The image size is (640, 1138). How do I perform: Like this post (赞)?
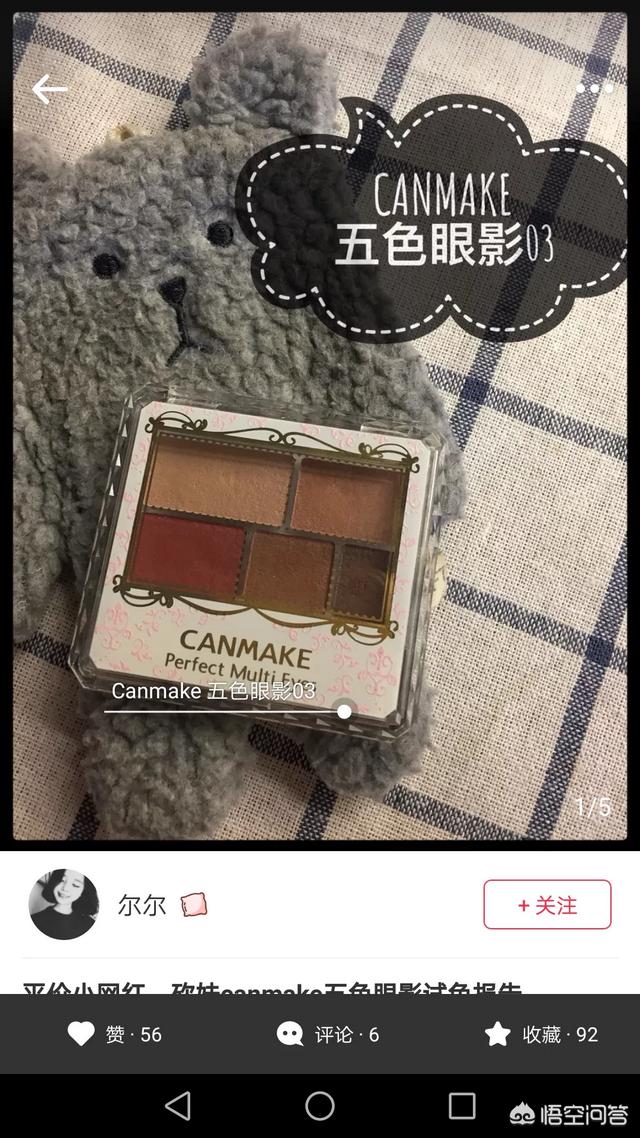114,1034
